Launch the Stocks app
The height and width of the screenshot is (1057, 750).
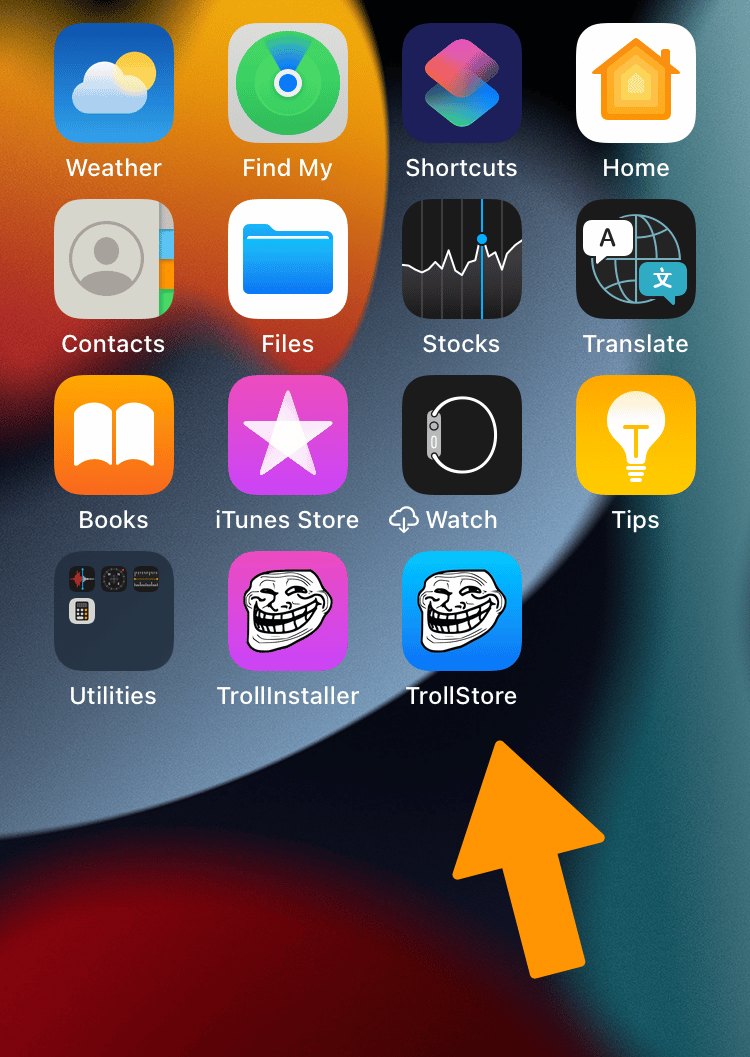click(x=462, y=259)
